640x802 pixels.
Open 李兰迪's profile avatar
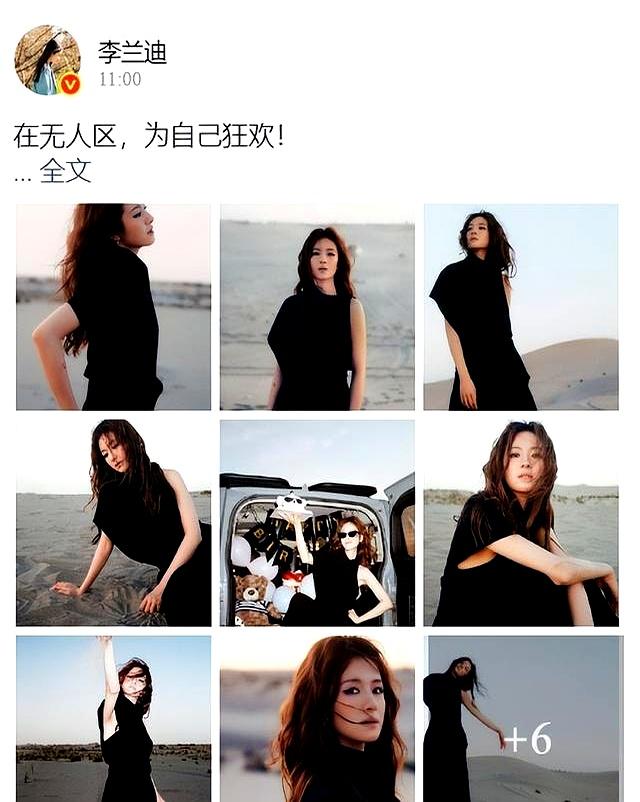pos(47,60)
